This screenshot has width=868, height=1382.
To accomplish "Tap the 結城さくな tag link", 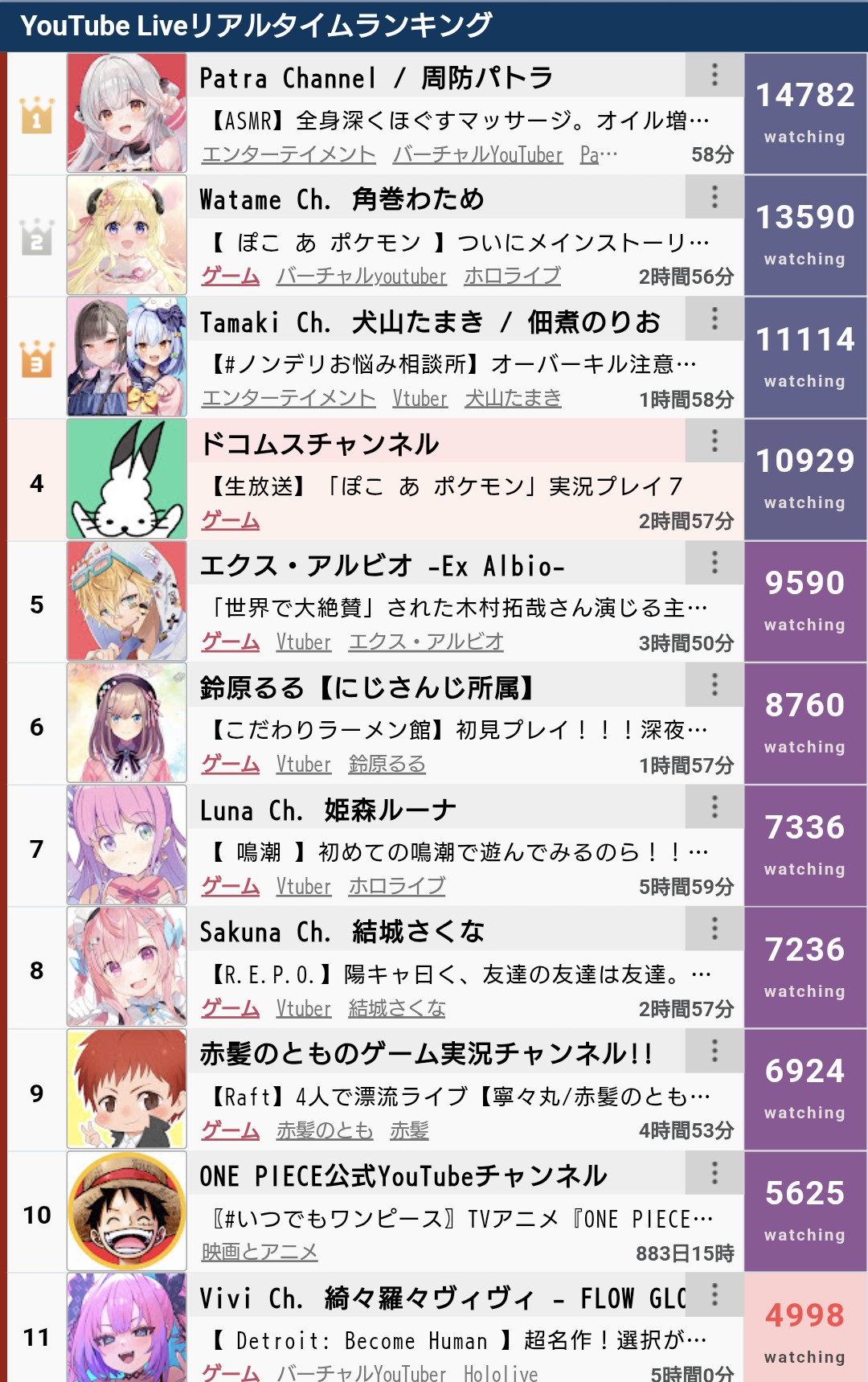I will [x=397, y=1008].
